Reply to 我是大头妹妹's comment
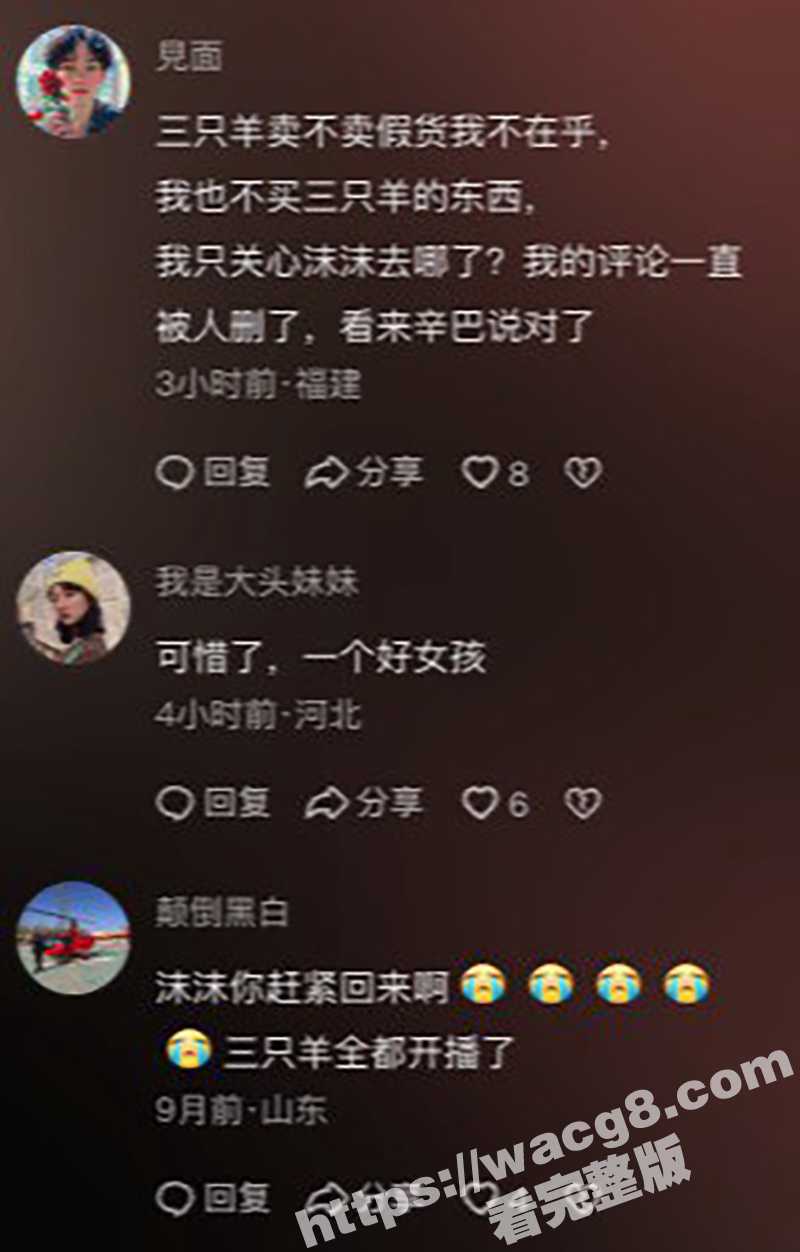The width and height of the screenshot is (800, 1252). point(213,803)
